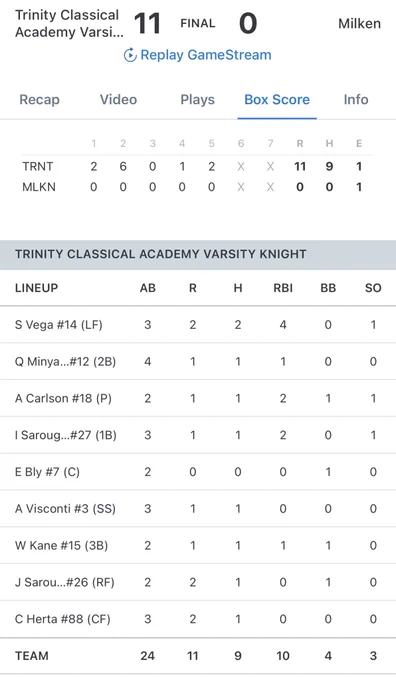Open the Plays tab
The width and height of the screenshot is (396, 680).
[x=197, y=100]
